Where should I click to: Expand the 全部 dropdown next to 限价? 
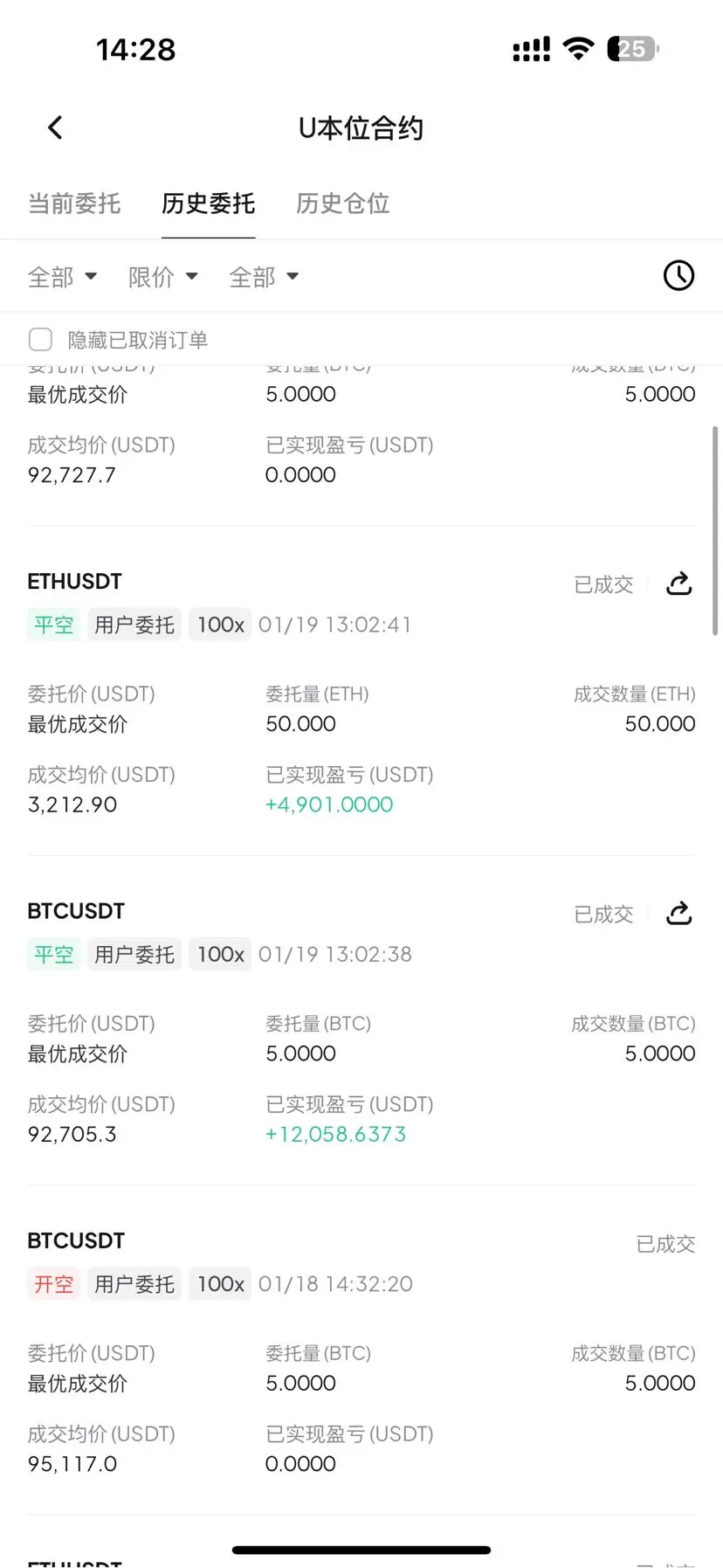(x=263, y=277)
